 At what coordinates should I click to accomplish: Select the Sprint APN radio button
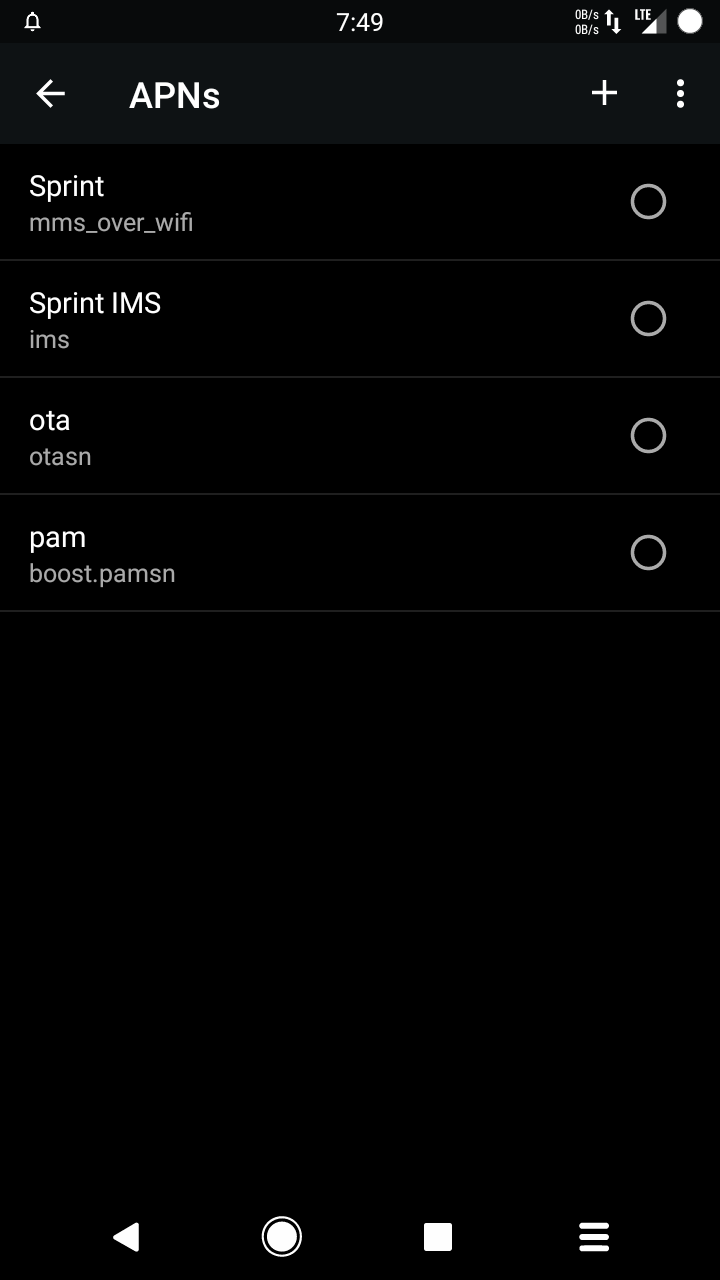tap(648, 202)
